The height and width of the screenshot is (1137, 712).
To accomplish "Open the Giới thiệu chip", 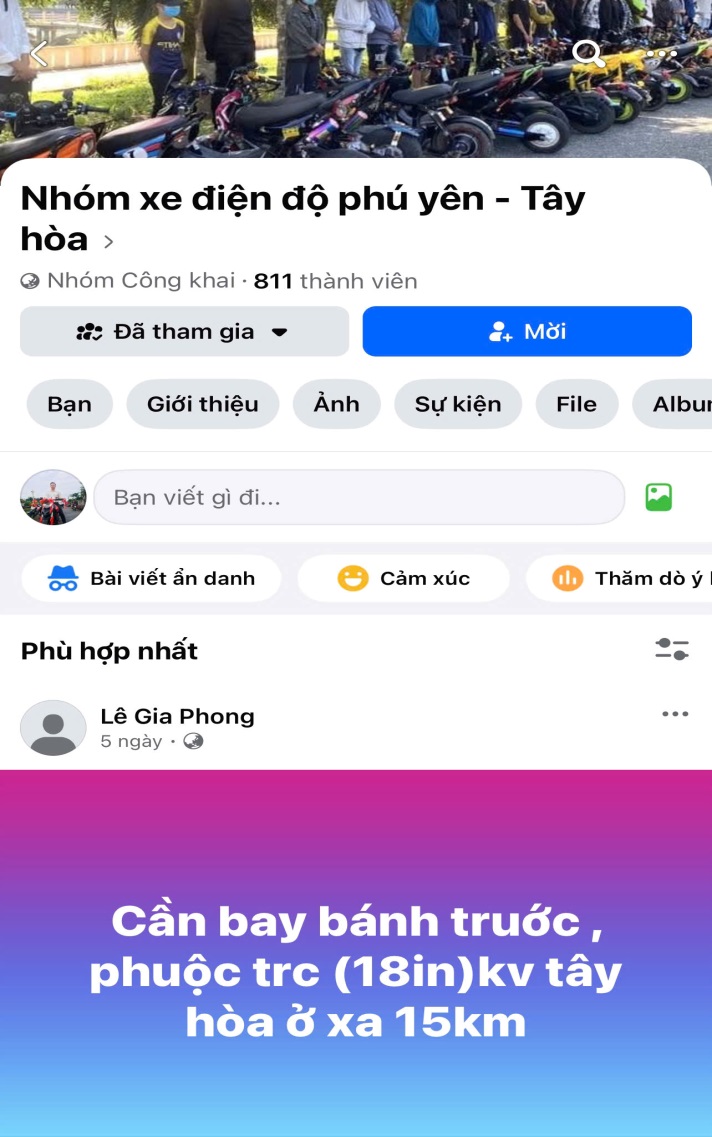I will pyautogui.click(x=202, y=404).
